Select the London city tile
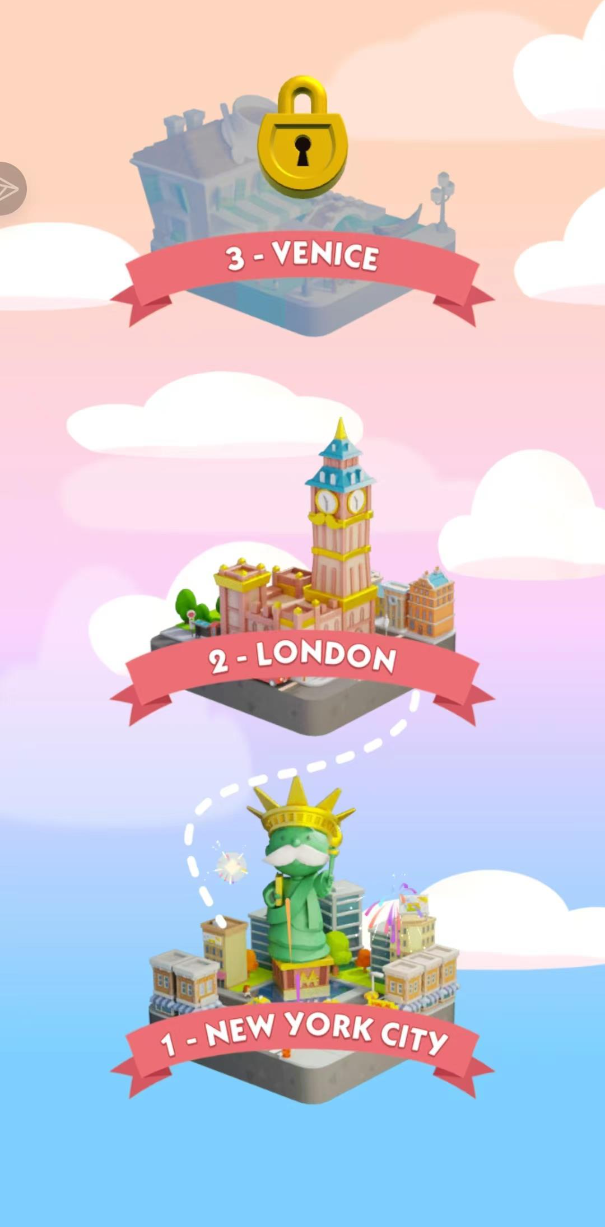The height and width of the screenshot is (1227, 605). point(302,600)
